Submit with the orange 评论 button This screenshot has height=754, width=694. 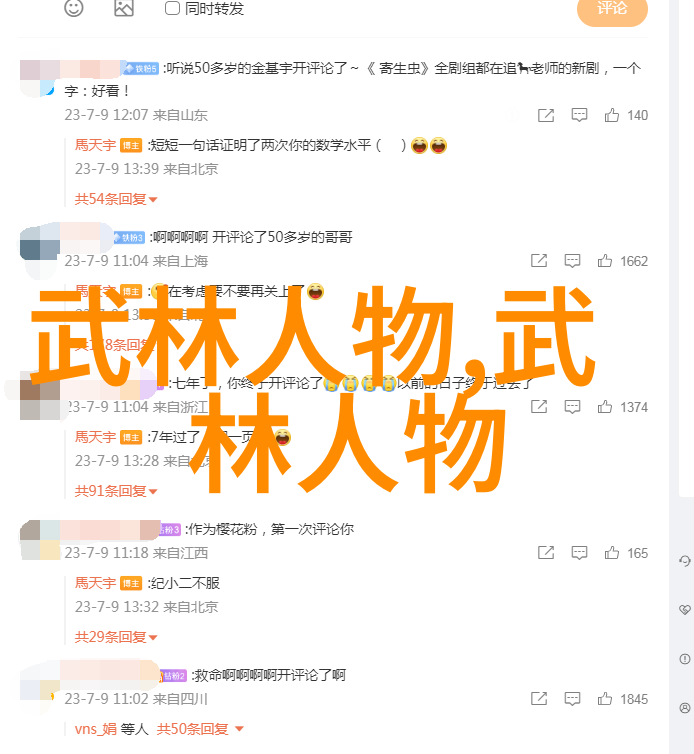pos(612,9)
